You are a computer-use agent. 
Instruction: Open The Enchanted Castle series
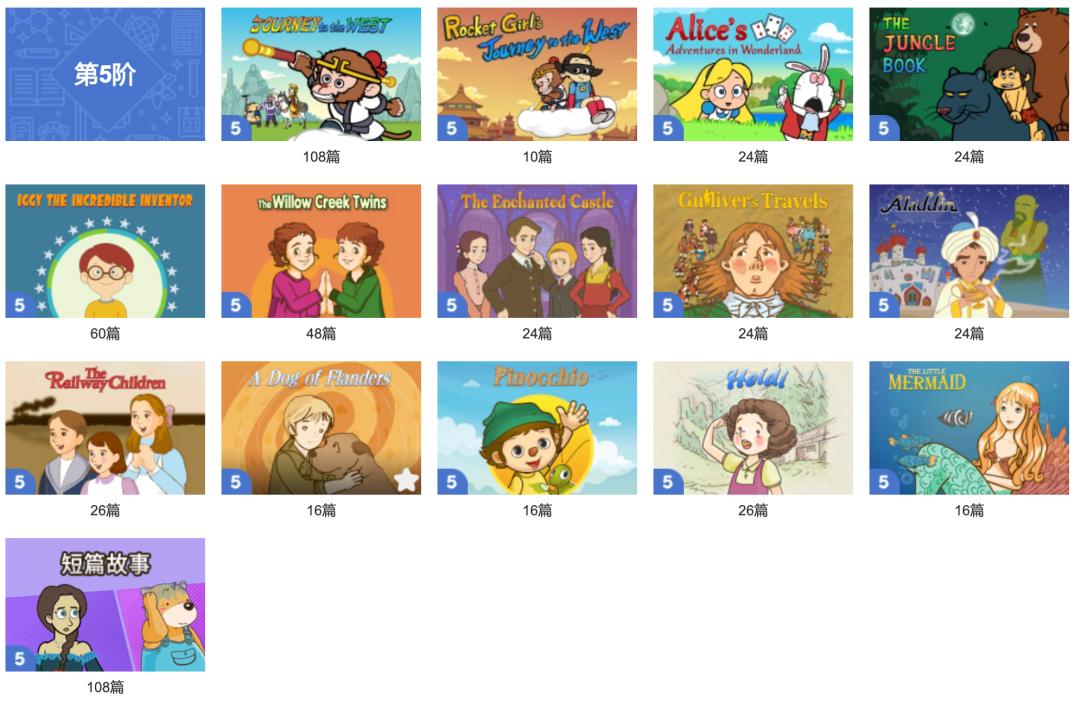(x=537, y=251)
